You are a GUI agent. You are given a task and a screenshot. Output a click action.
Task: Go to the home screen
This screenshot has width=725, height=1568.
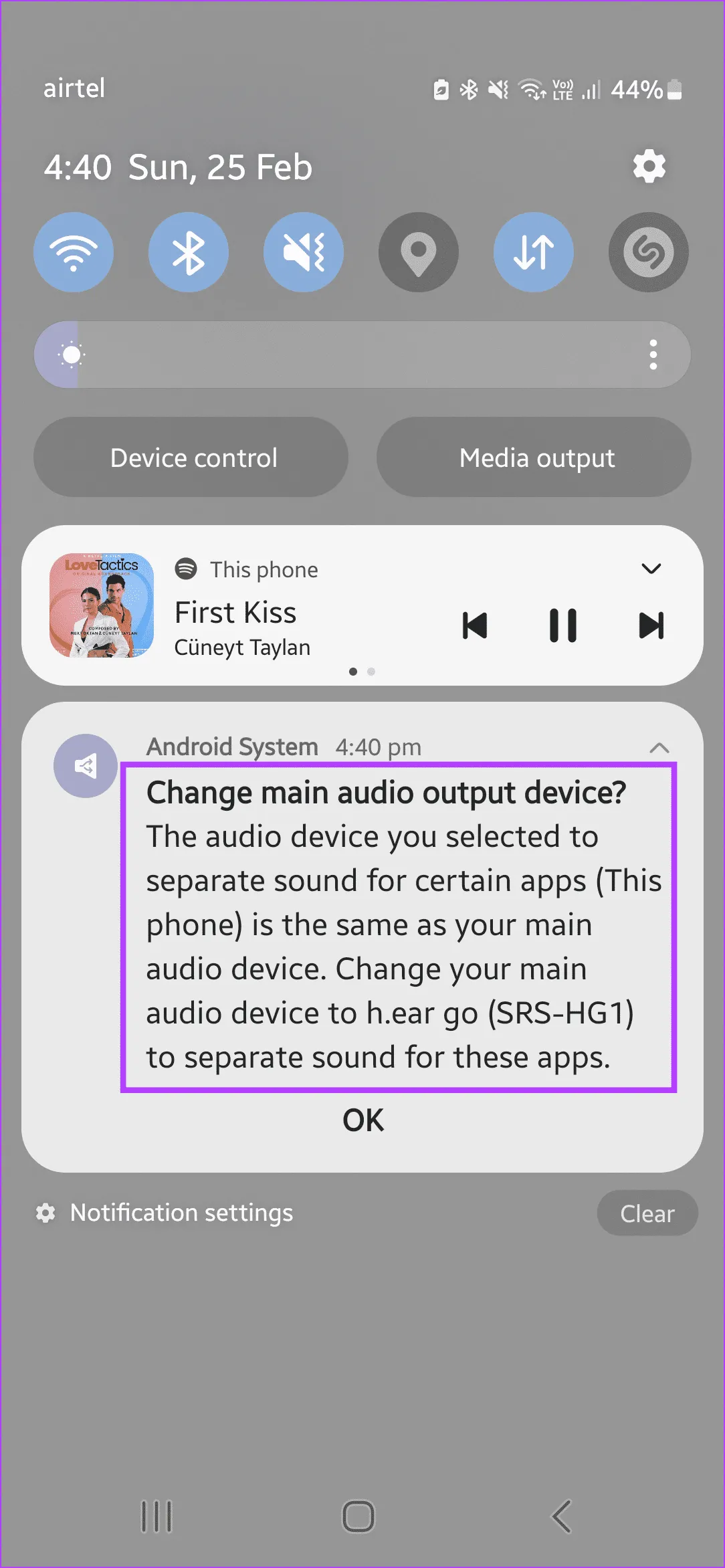358,1516
